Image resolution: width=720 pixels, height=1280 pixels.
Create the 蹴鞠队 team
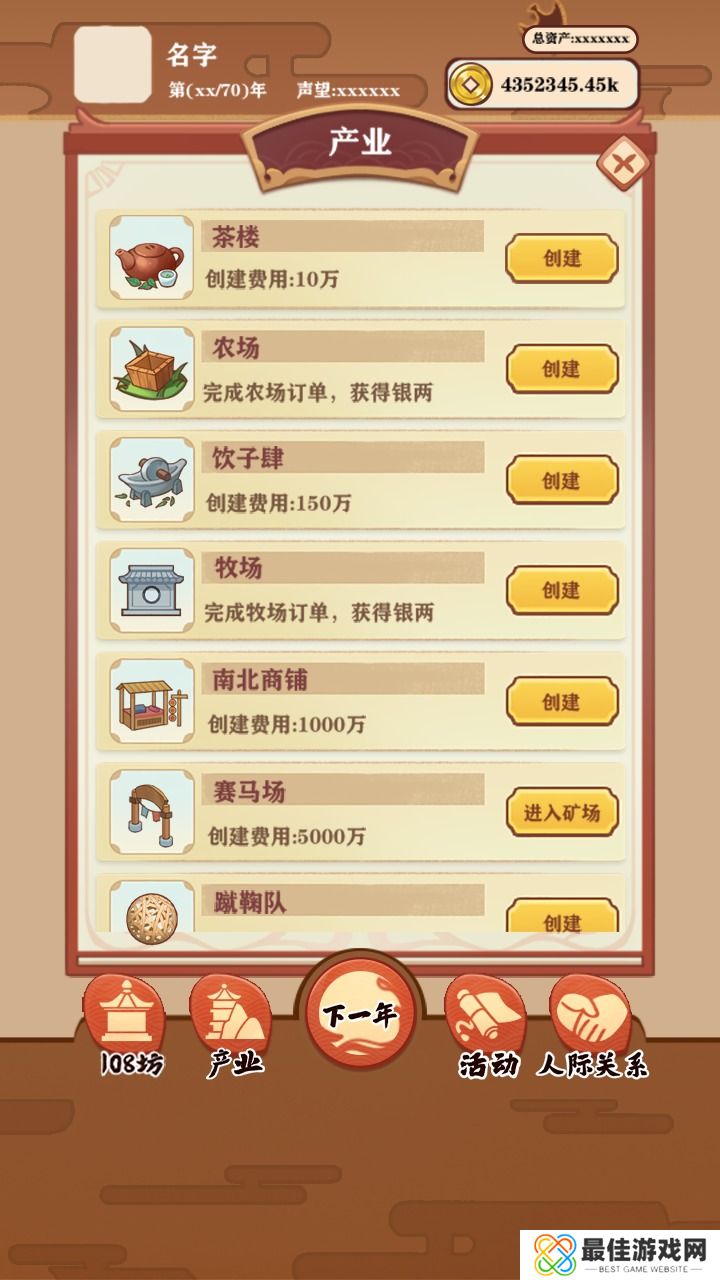click(x=562, y=918)
